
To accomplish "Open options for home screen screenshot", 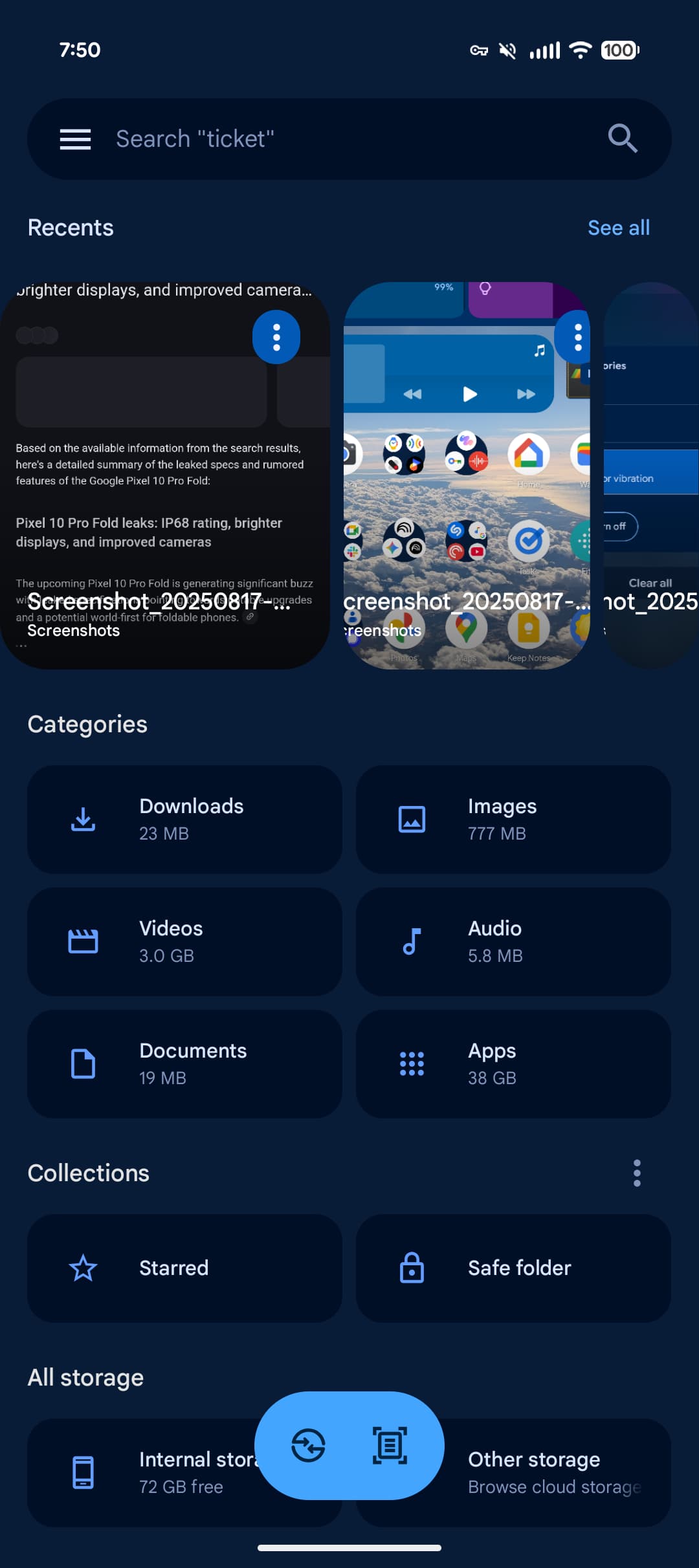I will point(577,337).
